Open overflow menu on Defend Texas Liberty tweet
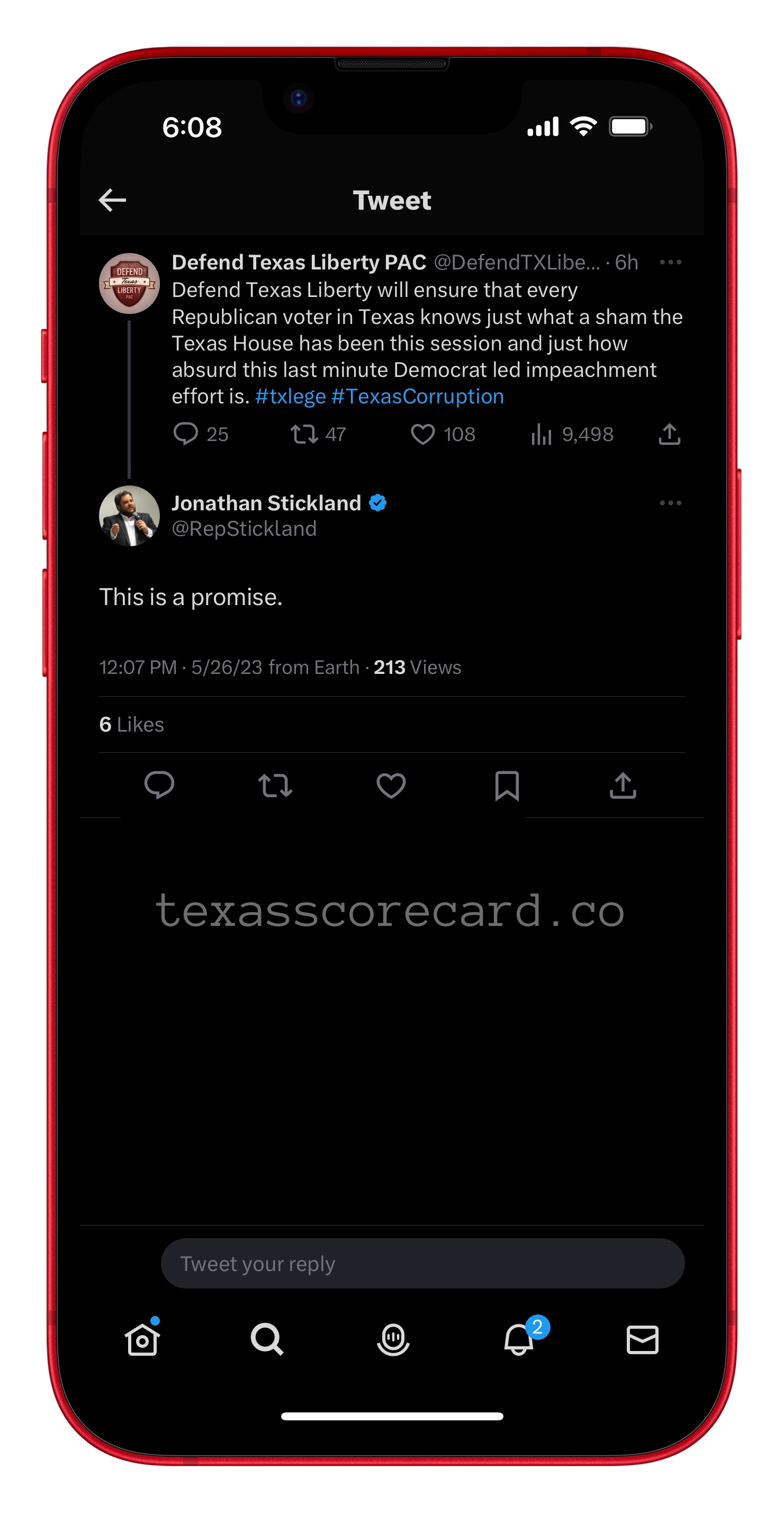 click(x=670, y=263)
